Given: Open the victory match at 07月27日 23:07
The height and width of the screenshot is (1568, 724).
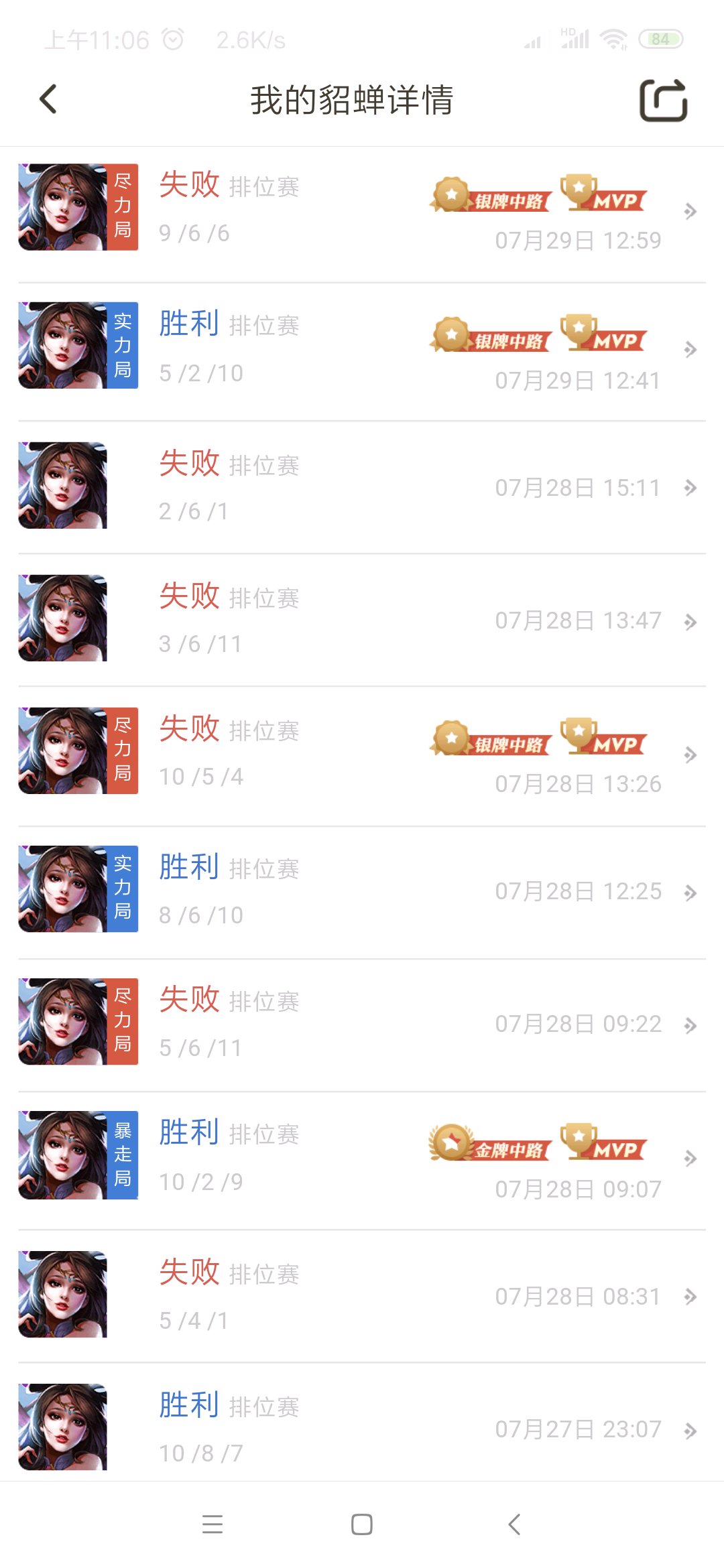Looking at the screenshot, I should coord(362,1429).
